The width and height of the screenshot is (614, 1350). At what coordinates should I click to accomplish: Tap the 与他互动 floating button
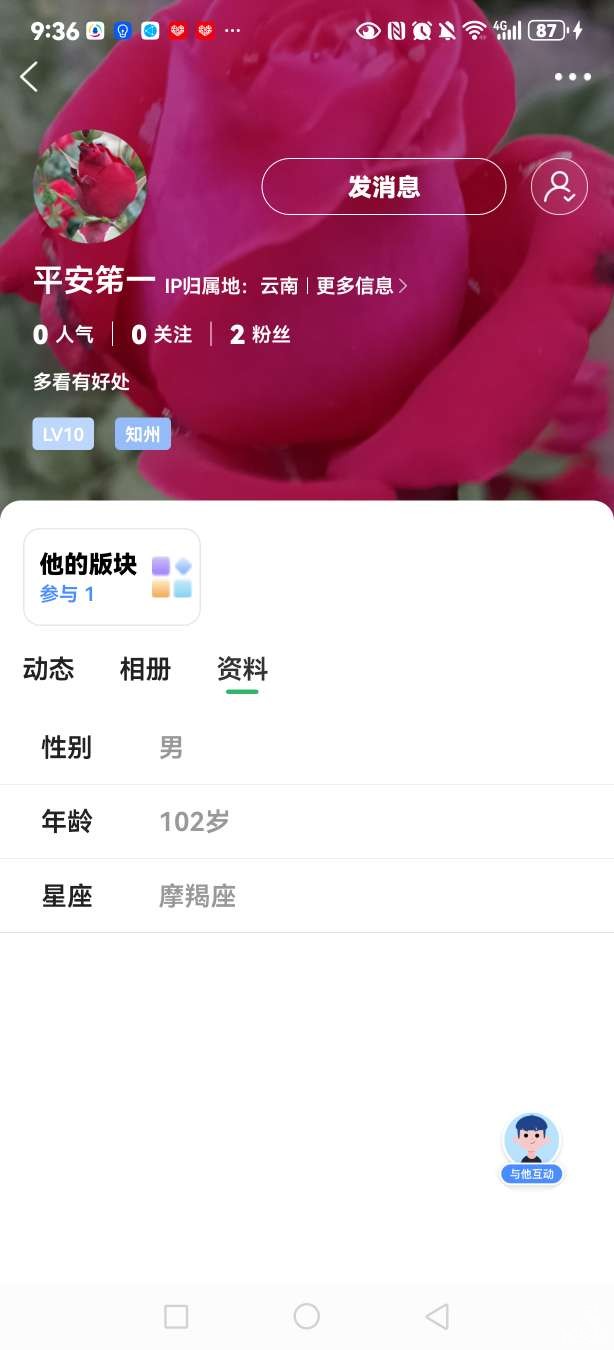click(x=531, y=1149)
